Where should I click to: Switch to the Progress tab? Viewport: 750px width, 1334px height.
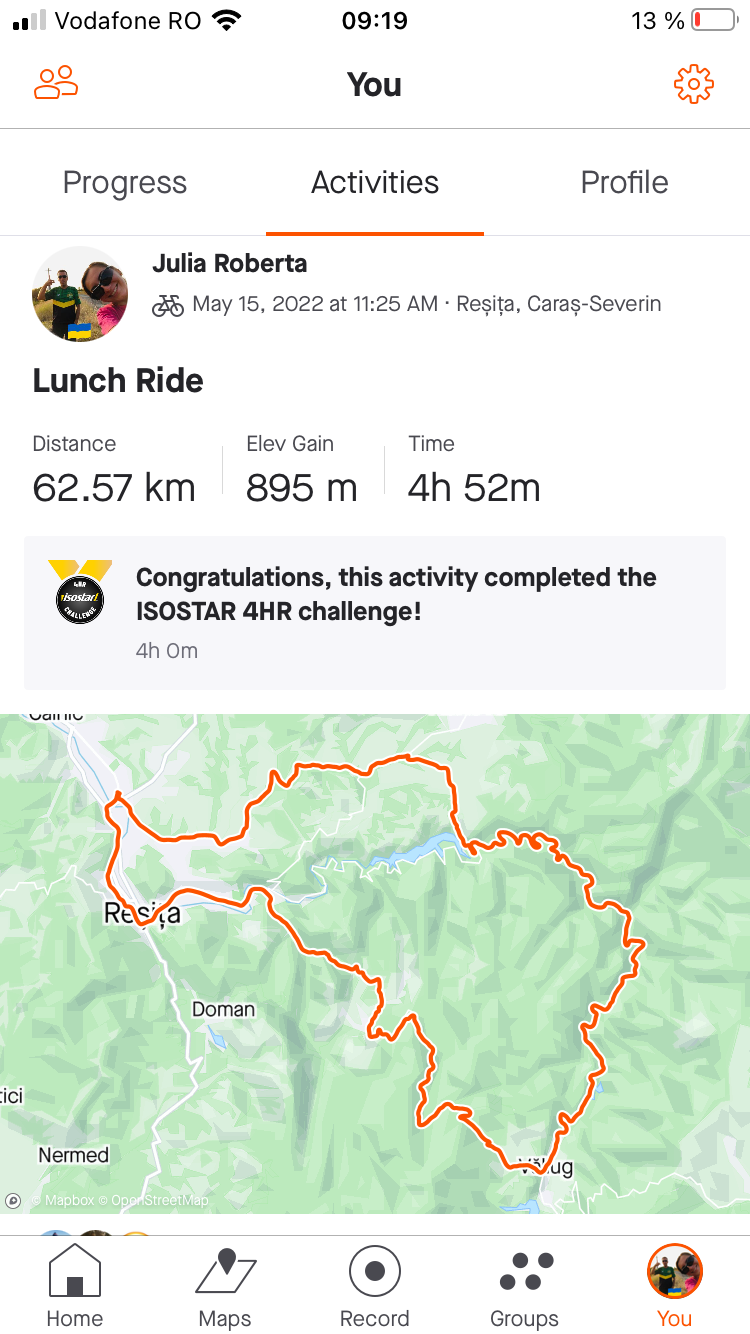pyautogui.click(x=125, y=183)
